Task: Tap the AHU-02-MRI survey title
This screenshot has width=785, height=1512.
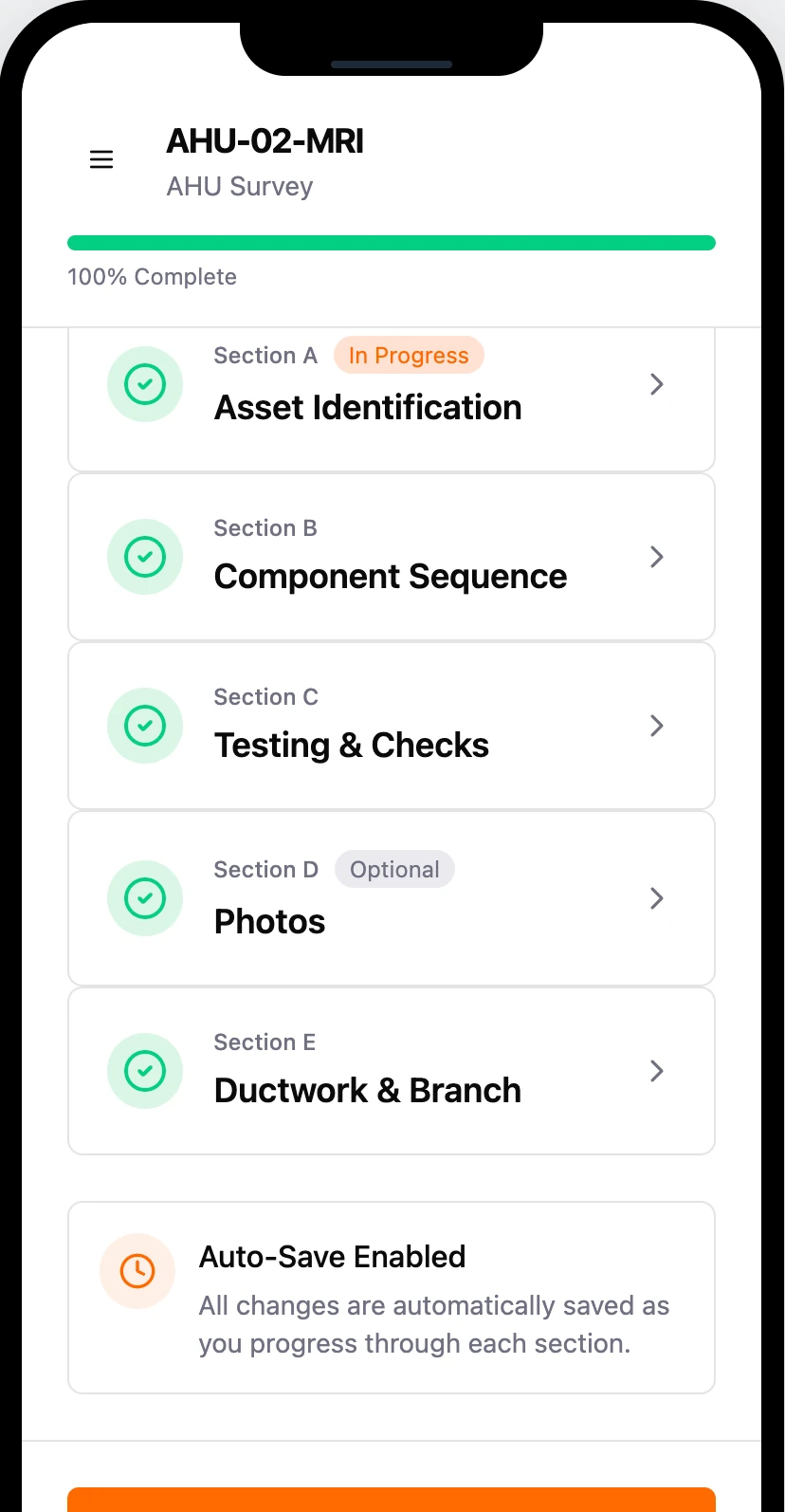Action: pos(265,141)
